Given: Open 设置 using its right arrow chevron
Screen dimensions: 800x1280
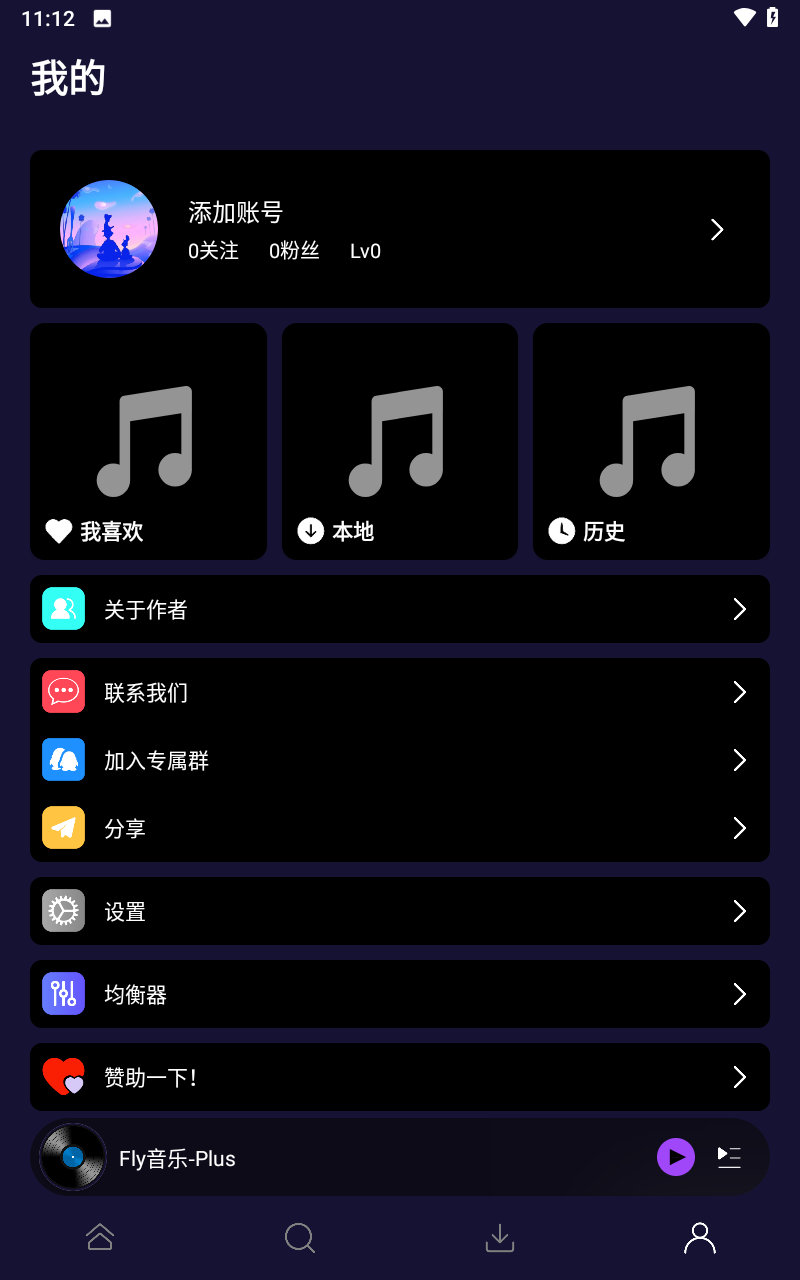Looking at the screenshot, I should coord(739,911).
